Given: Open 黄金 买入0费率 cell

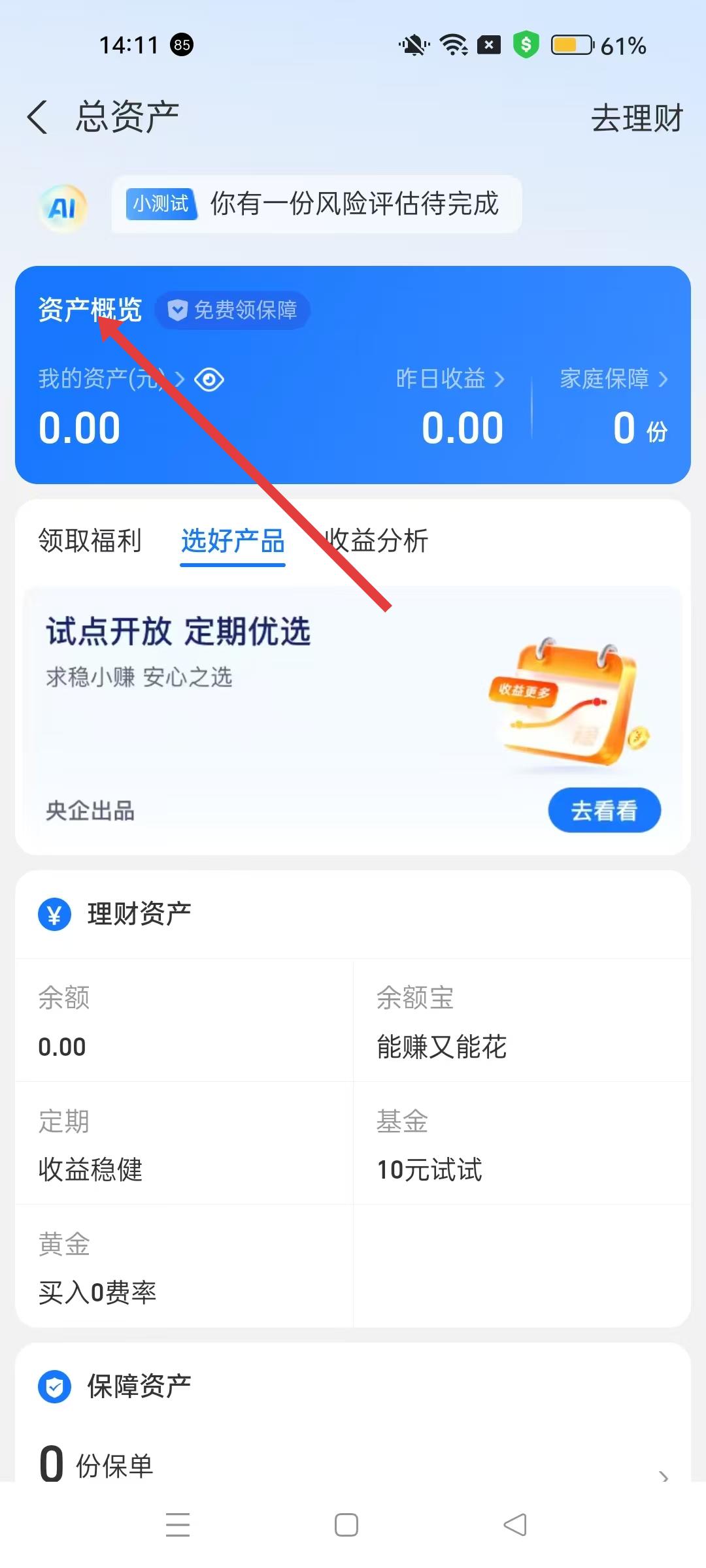Looking at the screenshot, I should click(x=184, y=1267).
